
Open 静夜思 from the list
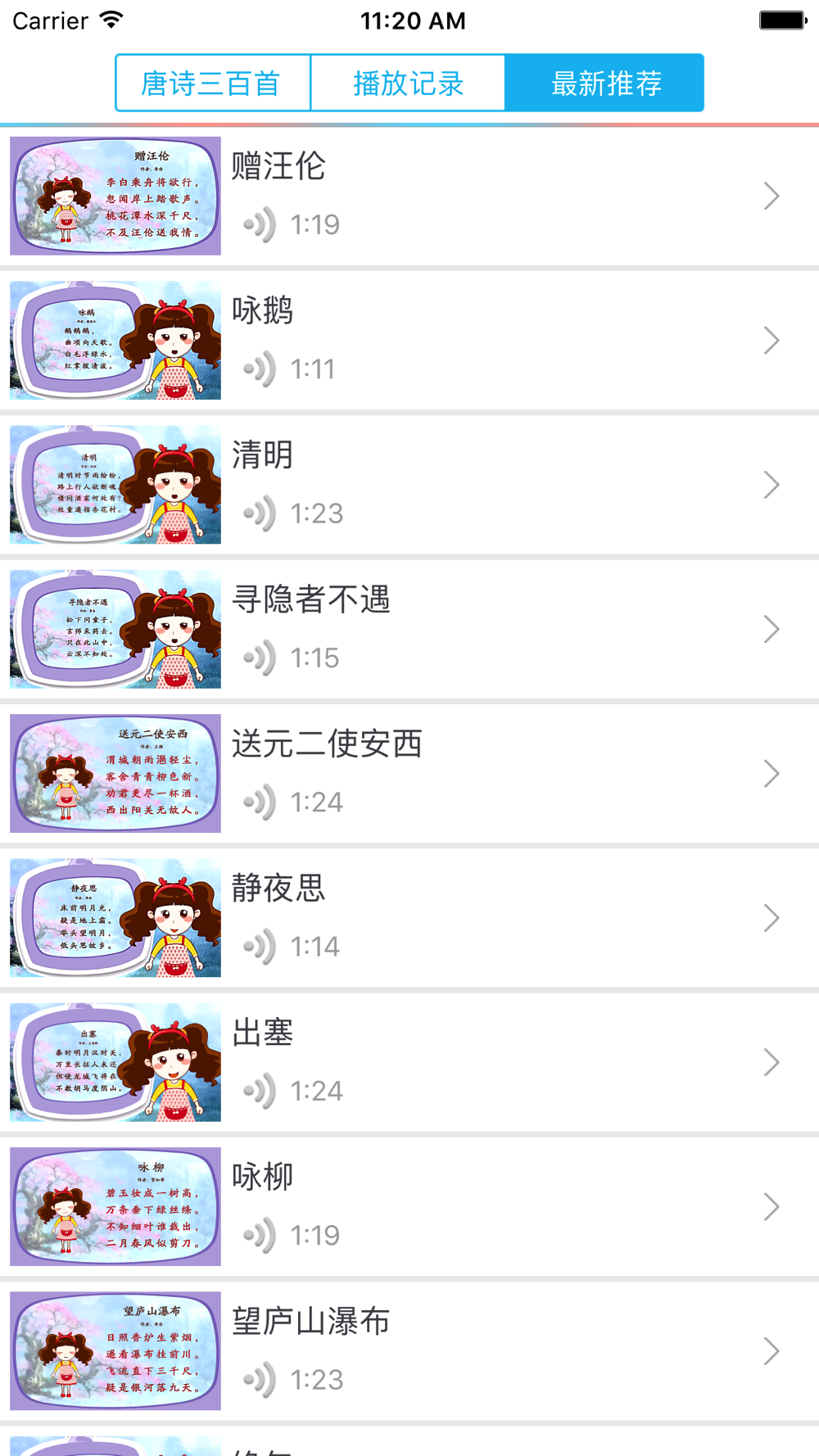tap(409, 917)
